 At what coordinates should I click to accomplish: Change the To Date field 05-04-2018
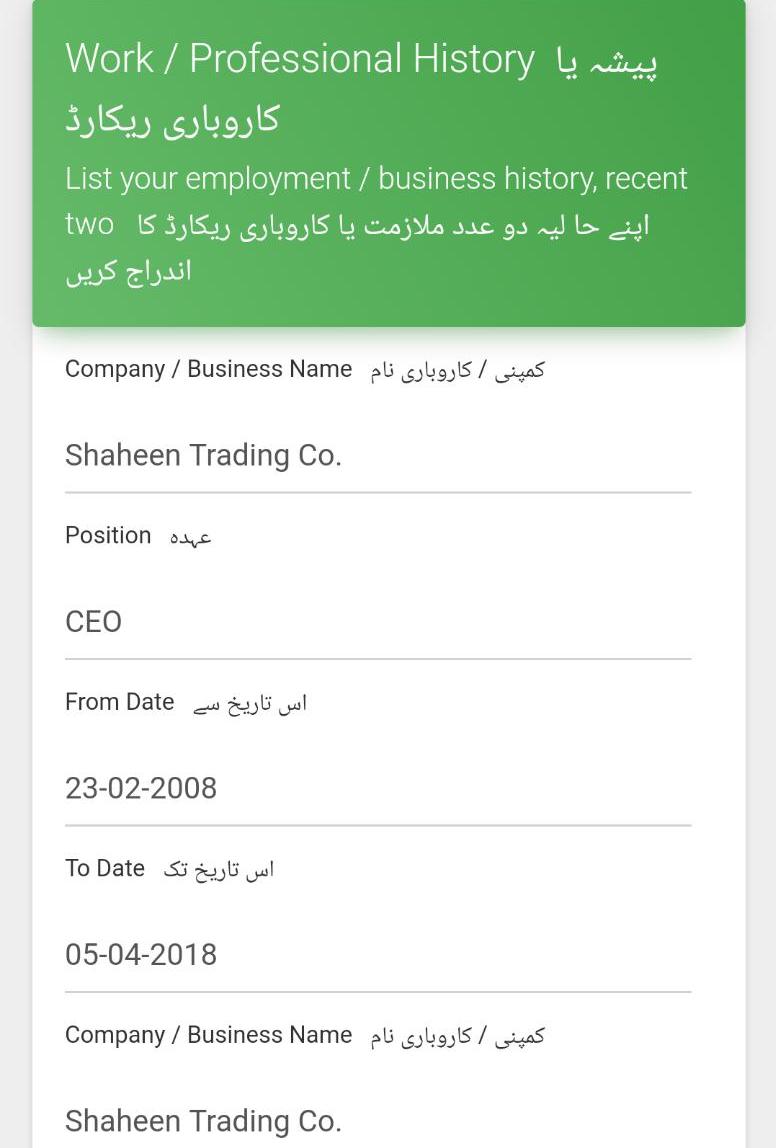pos(377,954)
